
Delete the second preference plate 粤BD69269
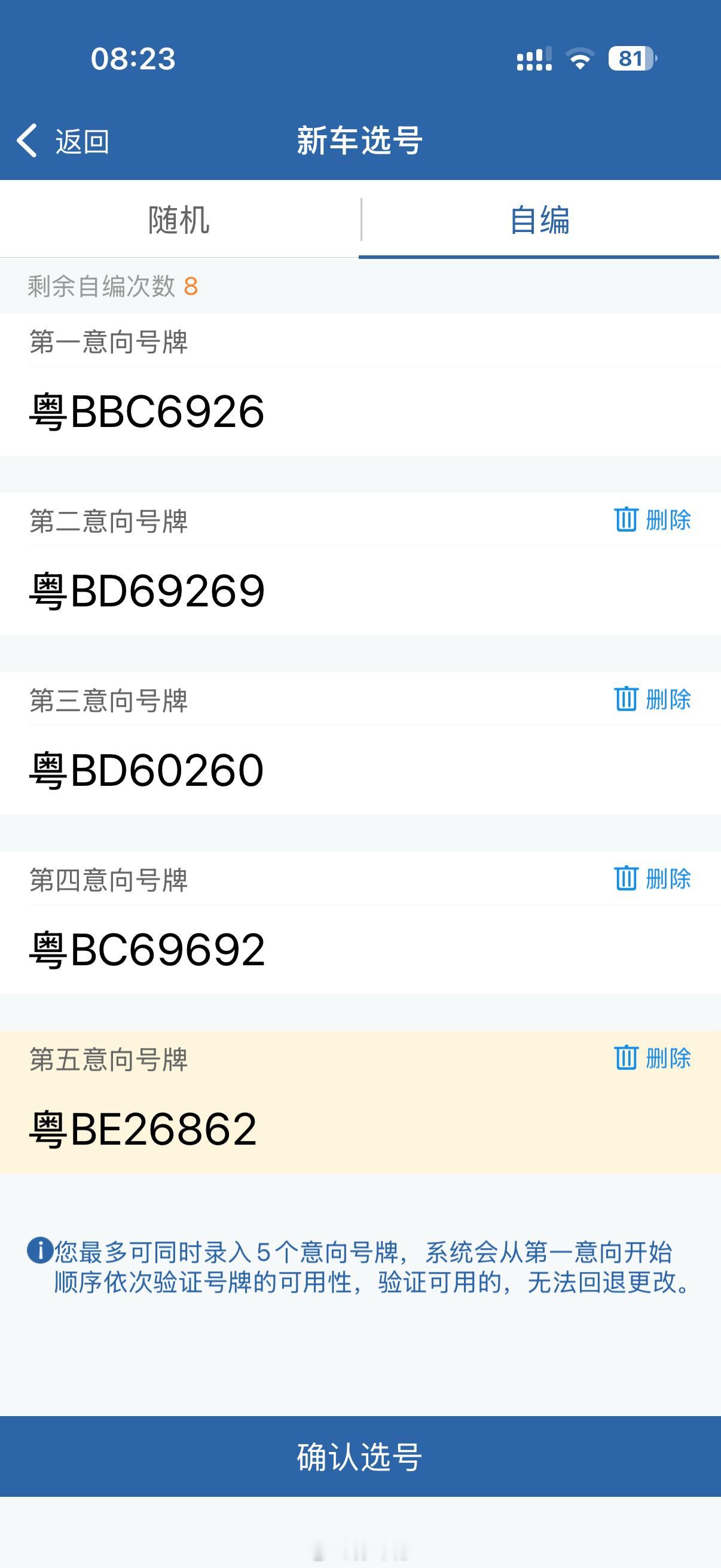(652, 520)
